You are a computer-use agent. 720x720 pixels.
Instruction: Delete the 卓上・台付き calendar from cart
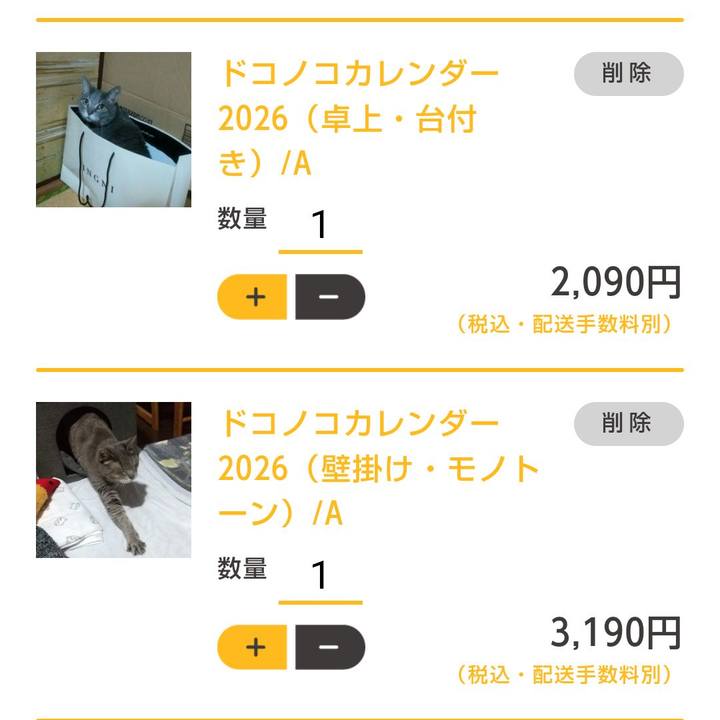(x=628, y=74)
